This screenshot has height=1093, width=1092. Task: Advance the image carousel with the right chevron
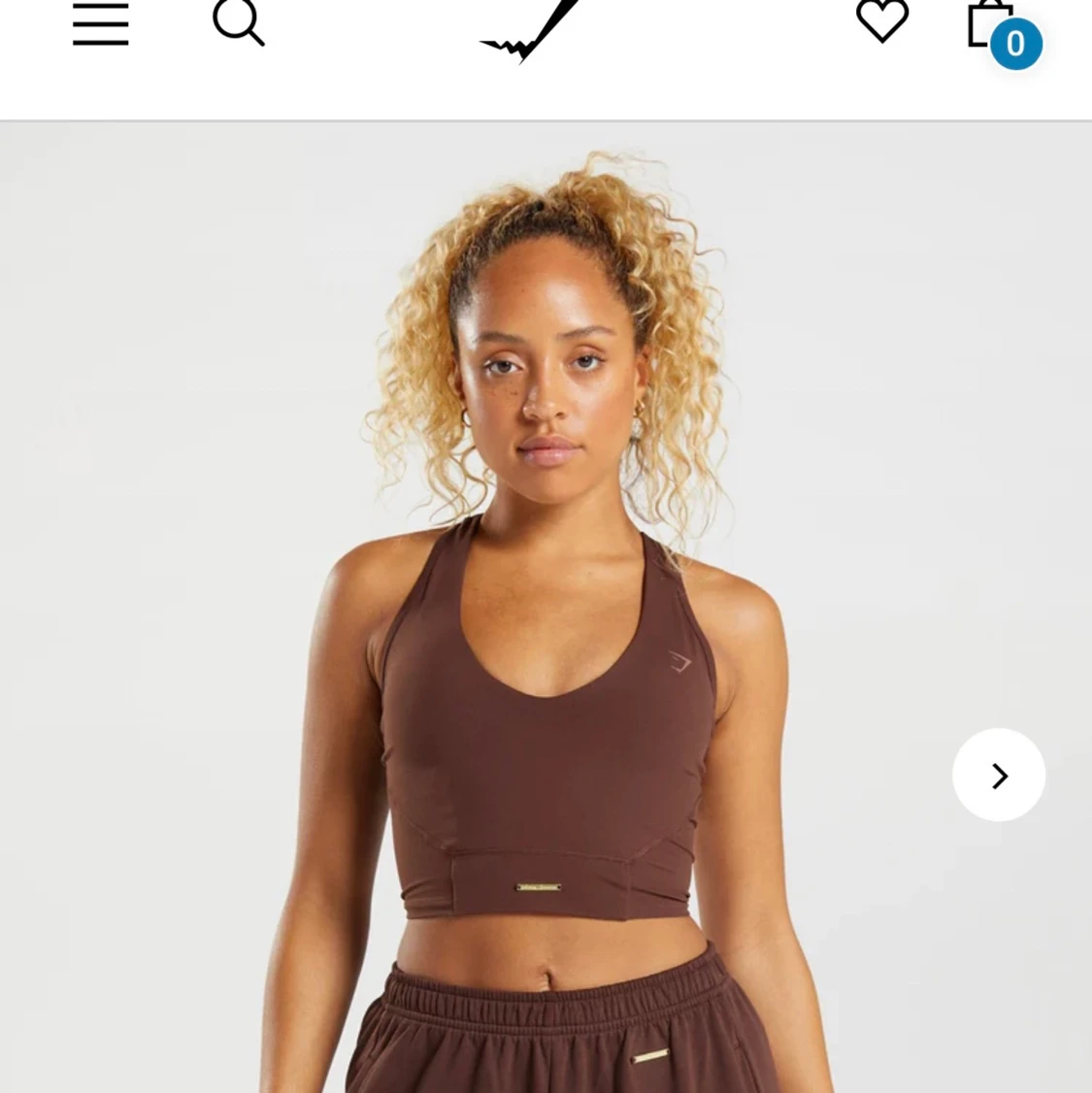tap(999, 775)
